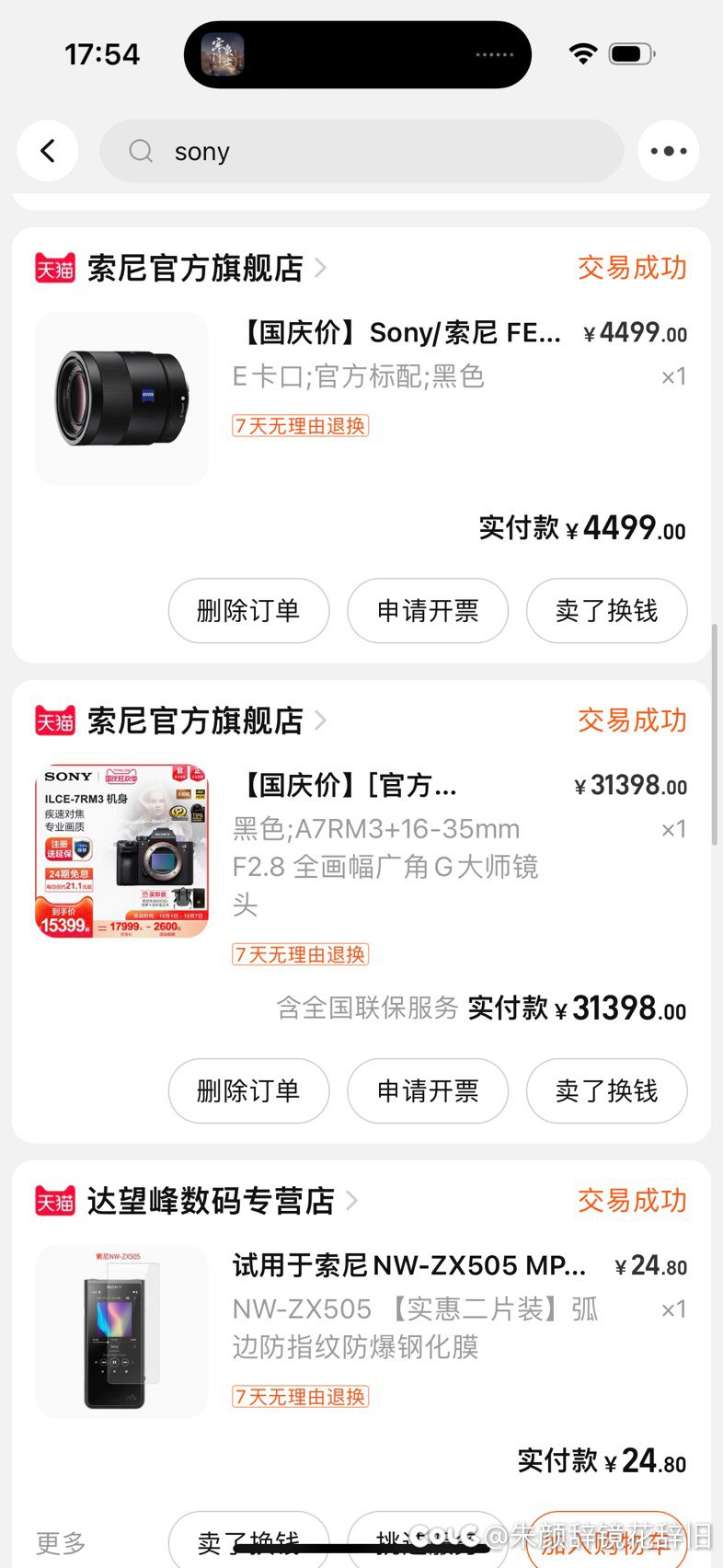Tap the search field containing sony
Image resolution: width=723 pixels, height=1568 pixels.
[x=361, y=151]
